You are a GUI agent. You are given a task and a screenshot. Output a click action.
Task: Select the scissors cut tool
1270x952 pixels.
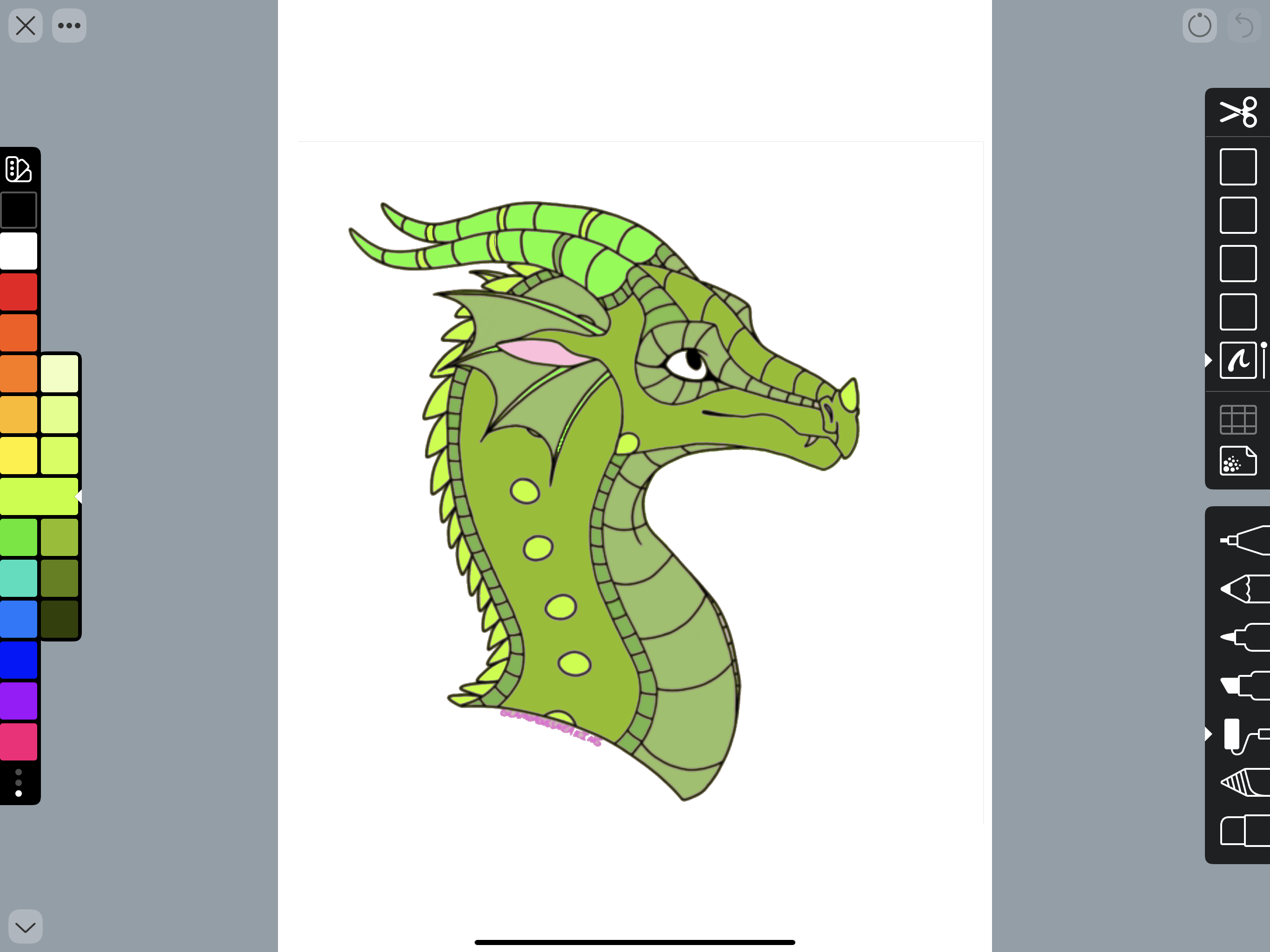[x=1238, y=112]
